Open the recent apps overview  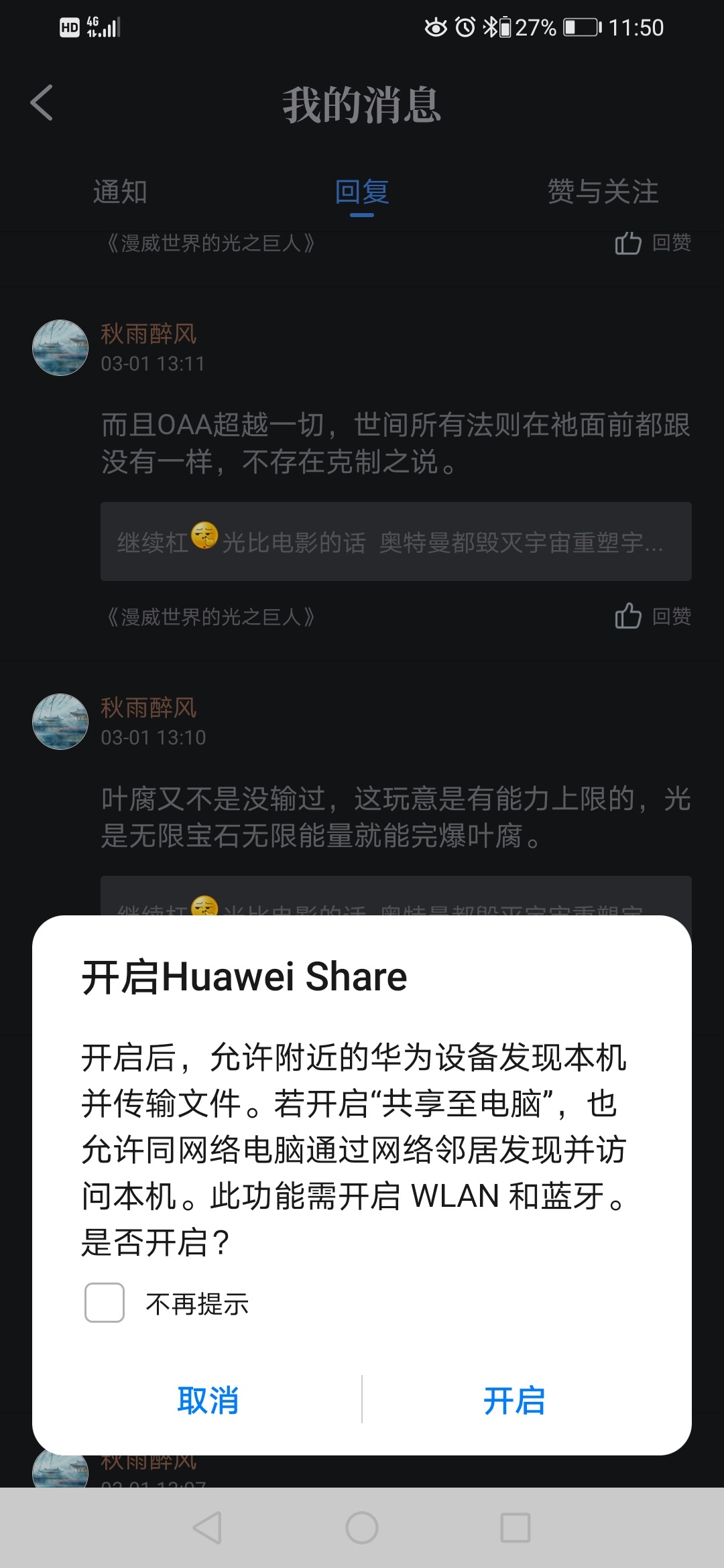516,1528
